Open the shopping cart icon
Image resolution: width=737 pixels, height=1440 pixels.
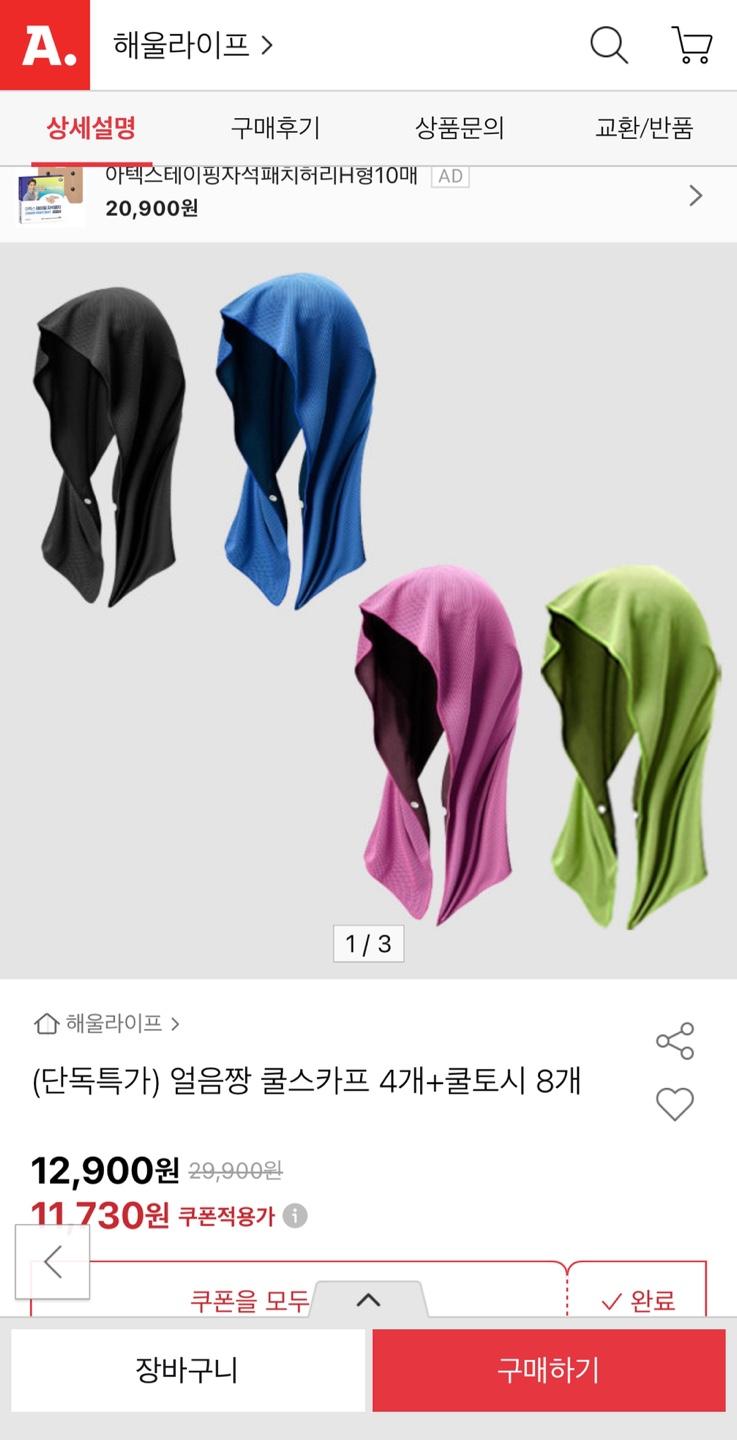(692, 45)
